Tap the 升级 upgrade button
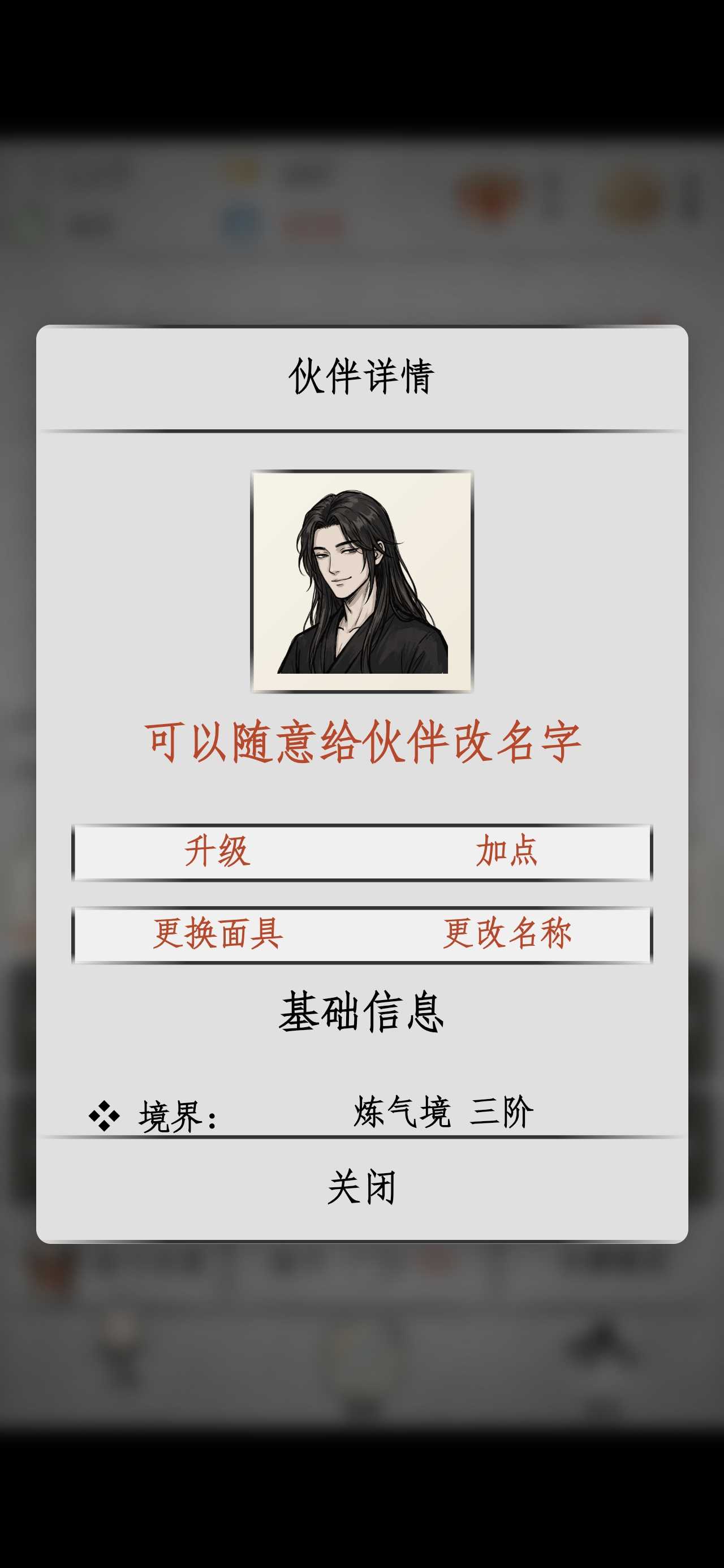The image size is (724, 1568). [217, 851]
